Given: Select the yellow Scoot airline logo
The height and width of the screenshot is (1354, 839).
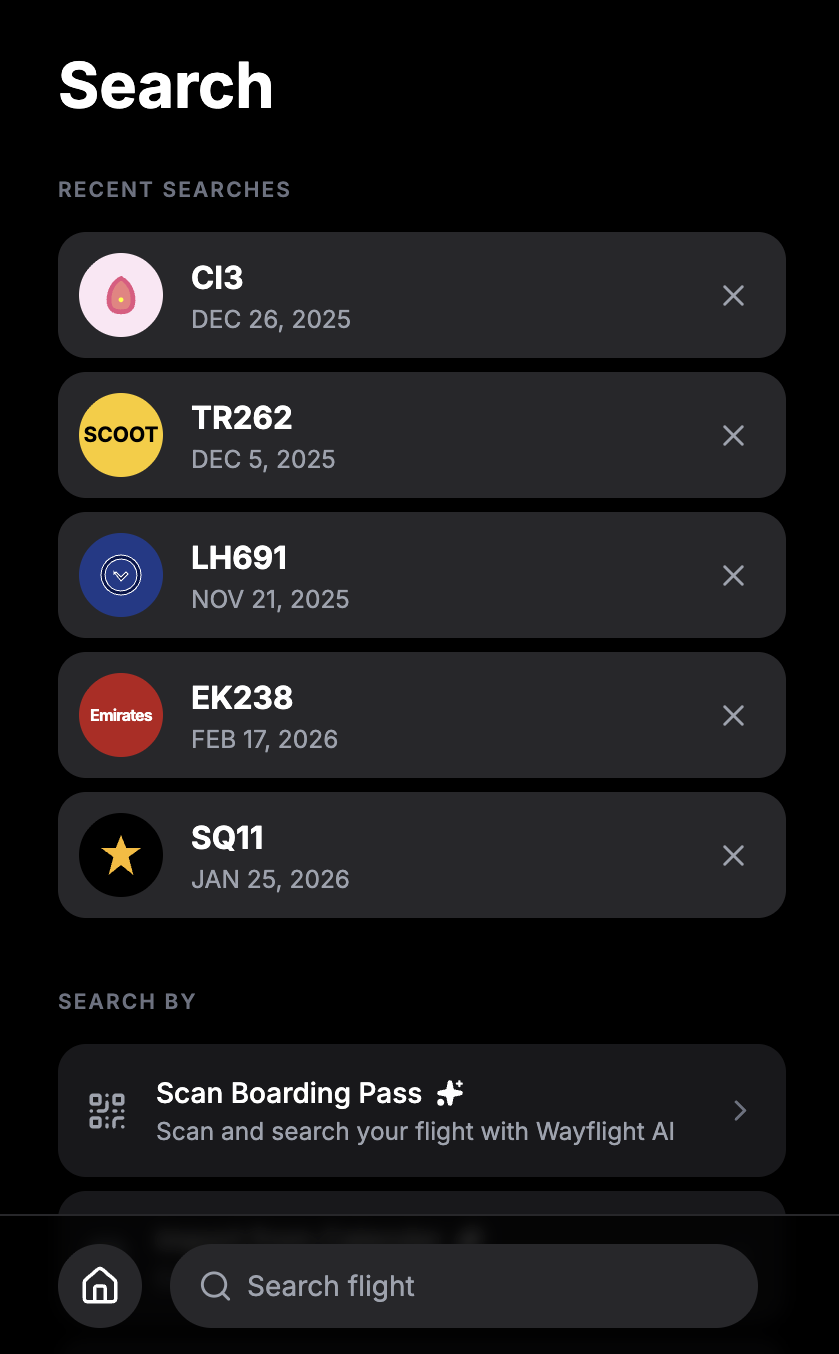Looking at the screenshot, I should coord(121,435).
